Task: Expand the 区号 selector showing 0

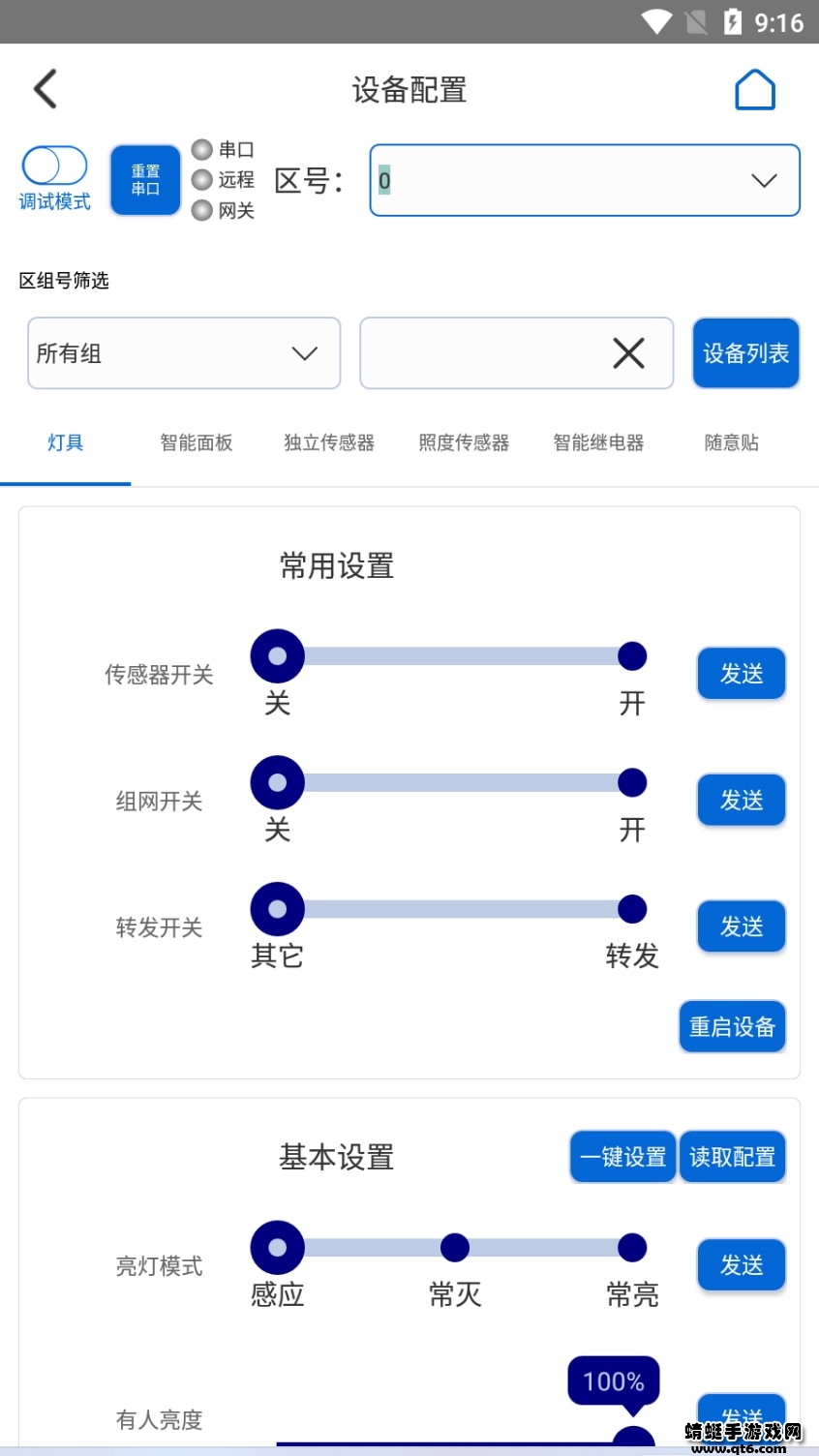Action: 584,179
